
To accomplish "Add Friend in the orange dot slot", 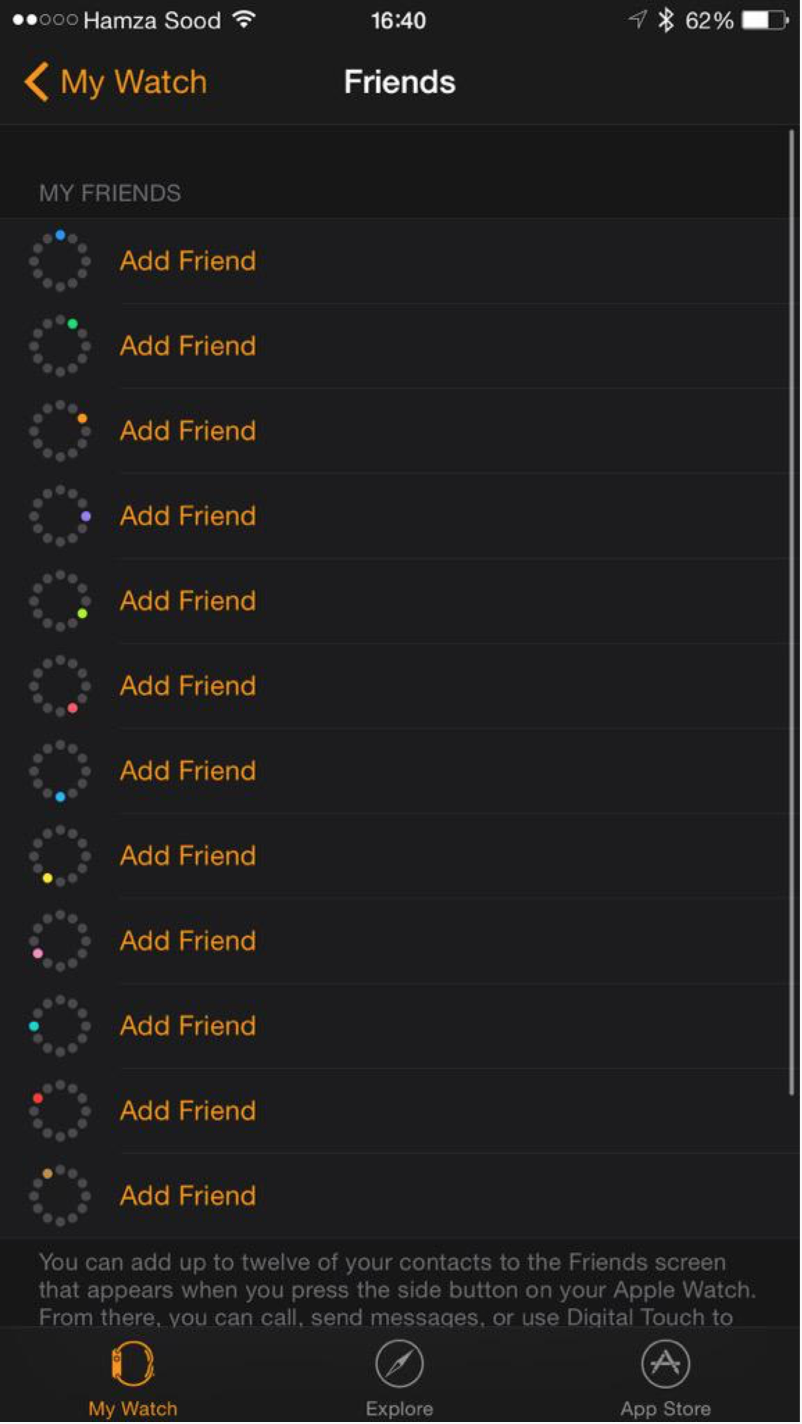I will (187, 431).
